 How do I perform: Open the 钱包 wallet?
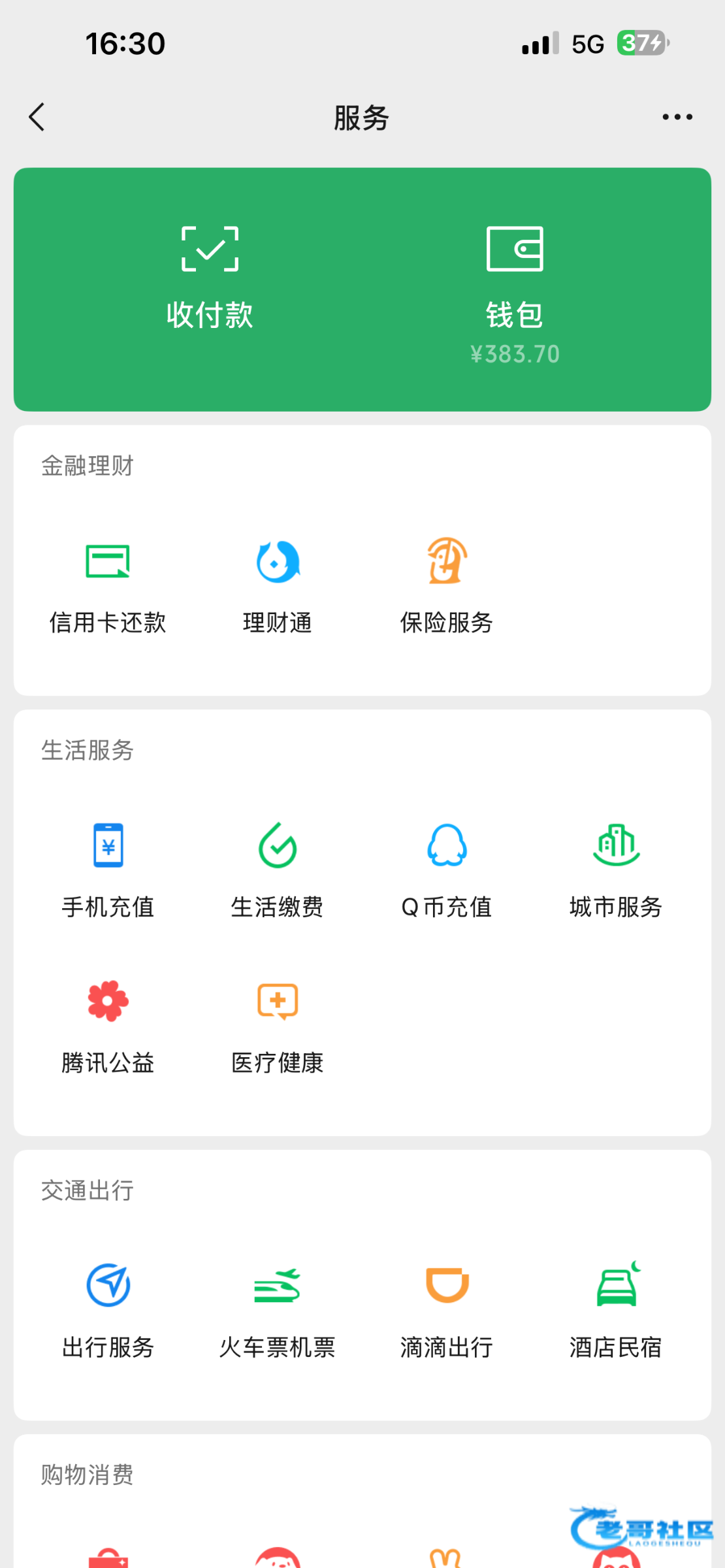pos(515,287)
